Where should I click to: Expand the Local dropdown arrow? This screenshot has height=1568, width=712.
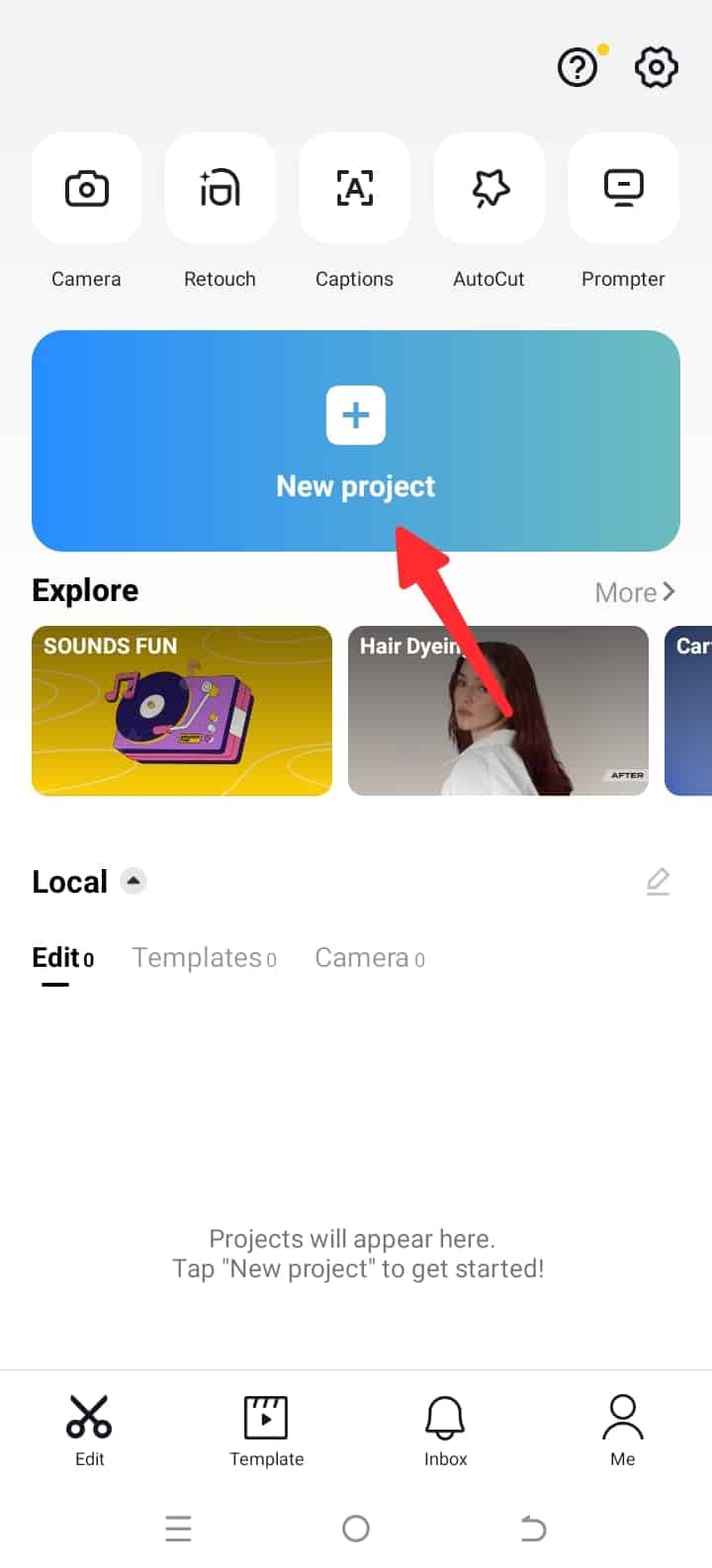133,881
